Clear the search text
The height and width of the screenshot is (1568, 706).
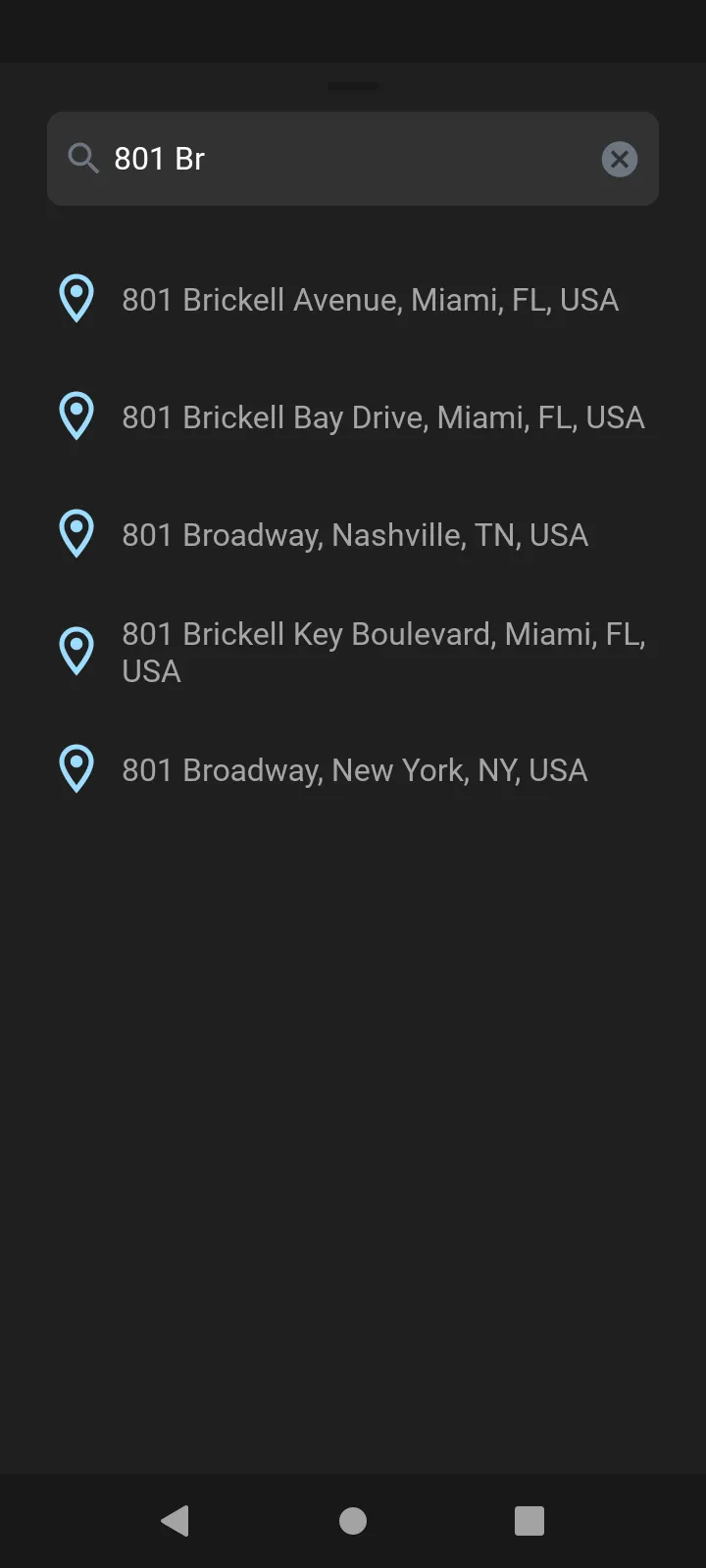[x=619, y=159]
